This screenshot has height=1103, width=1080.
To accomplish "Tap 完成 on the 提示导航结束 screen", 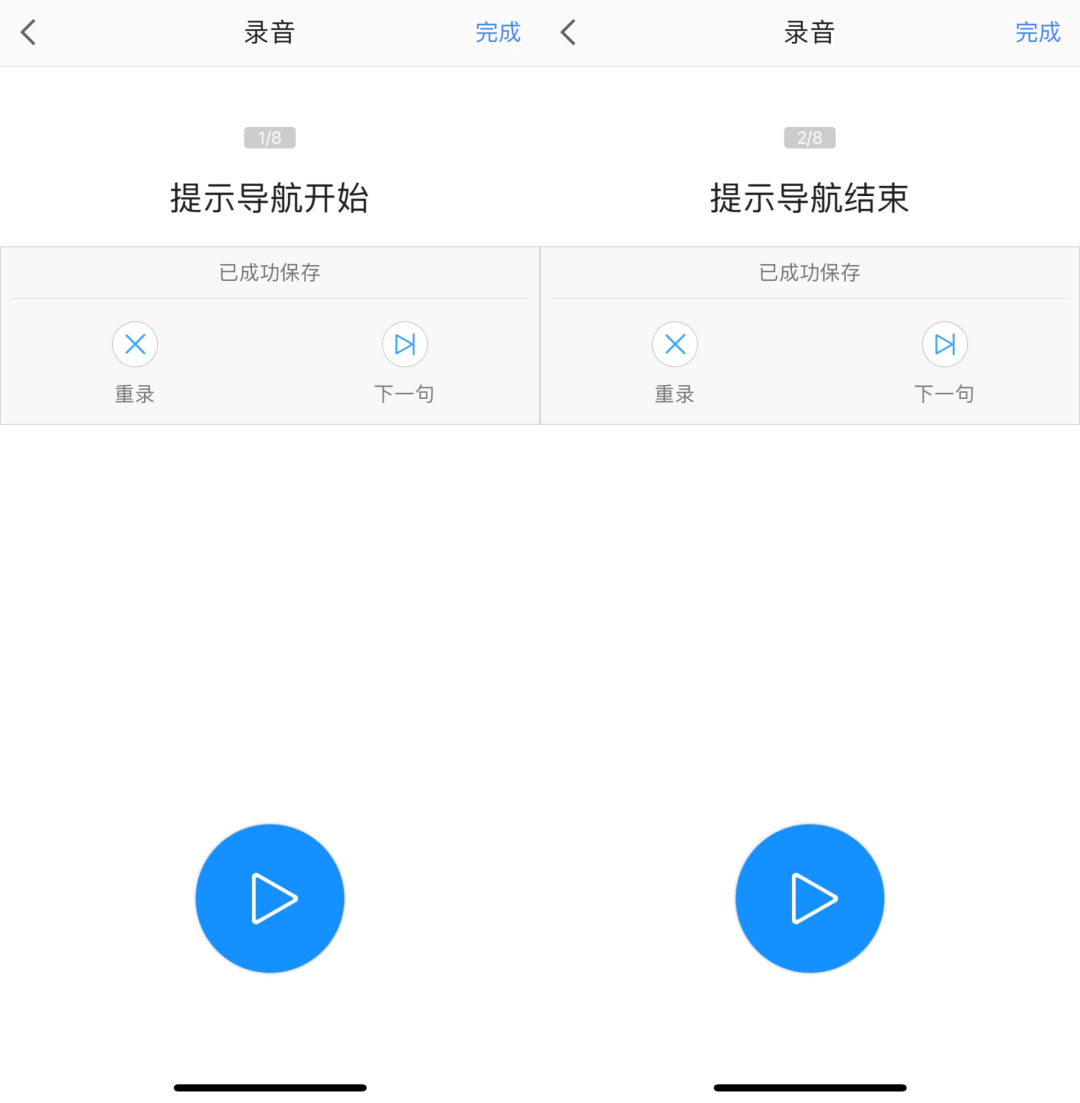I will pos(1037,33).
